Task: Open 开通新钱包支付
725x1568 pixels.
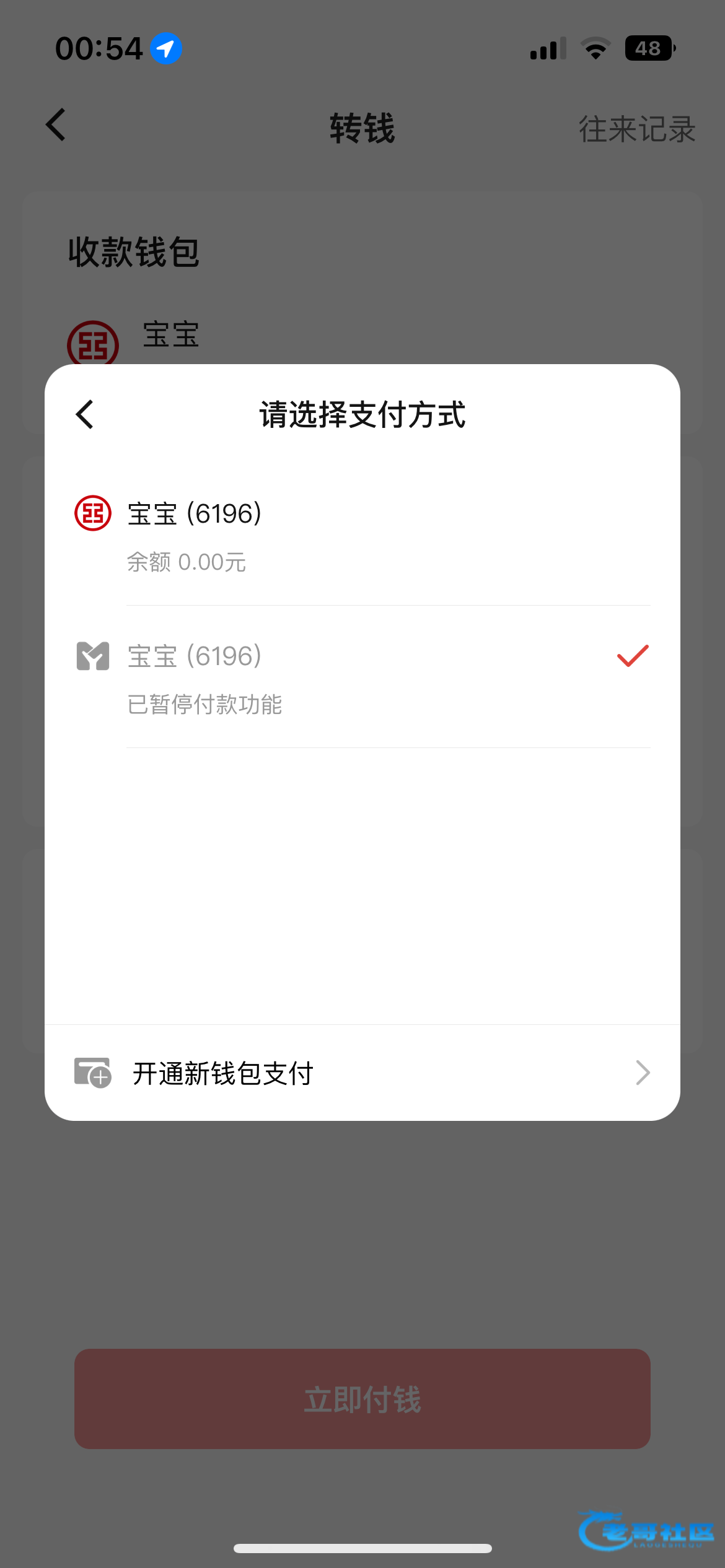Action: (x=362, y=1073)
